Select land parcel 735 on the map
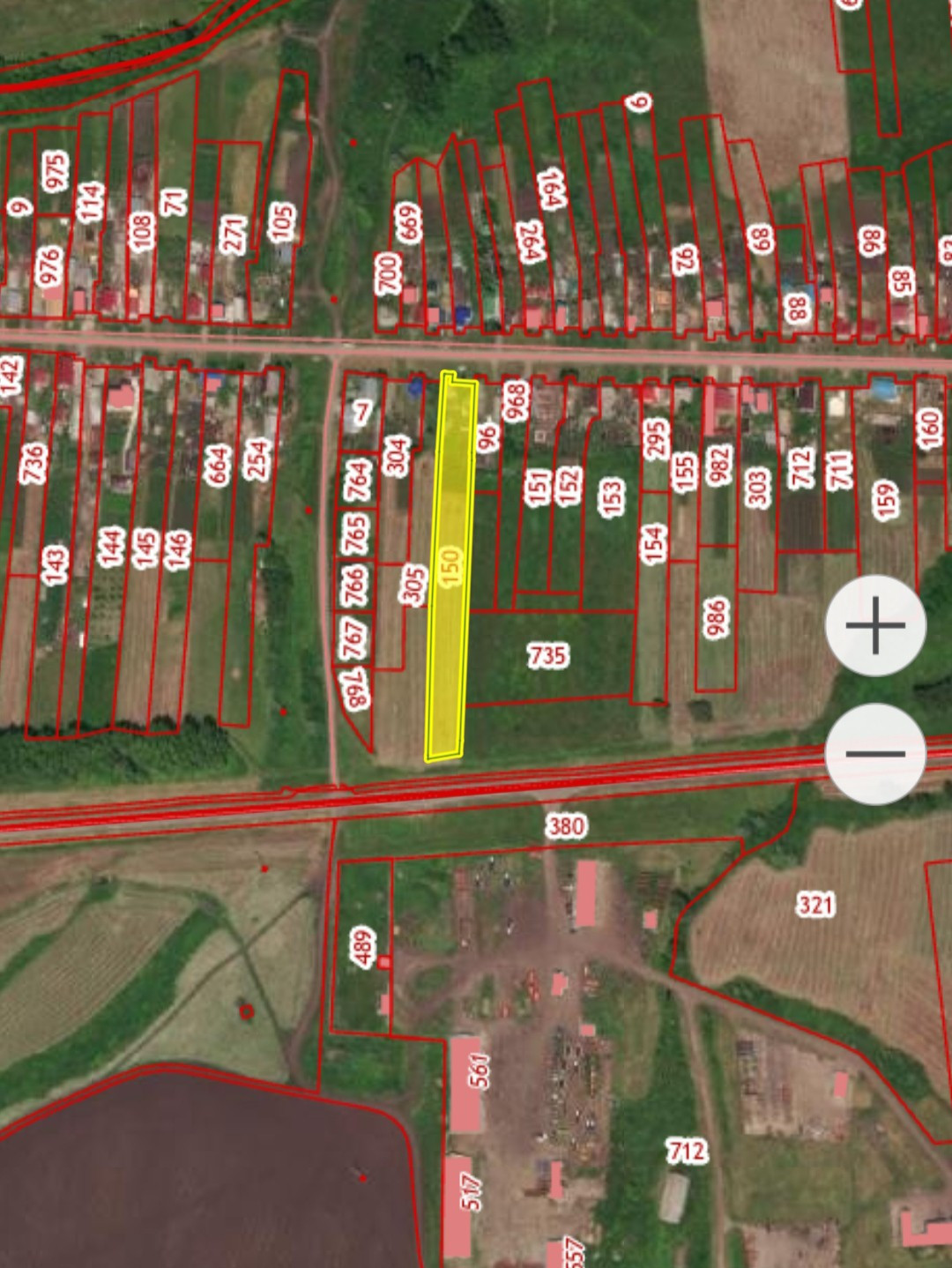This screenshot has width=952, height=1268. pyautogui.click(x=547, y=655)
